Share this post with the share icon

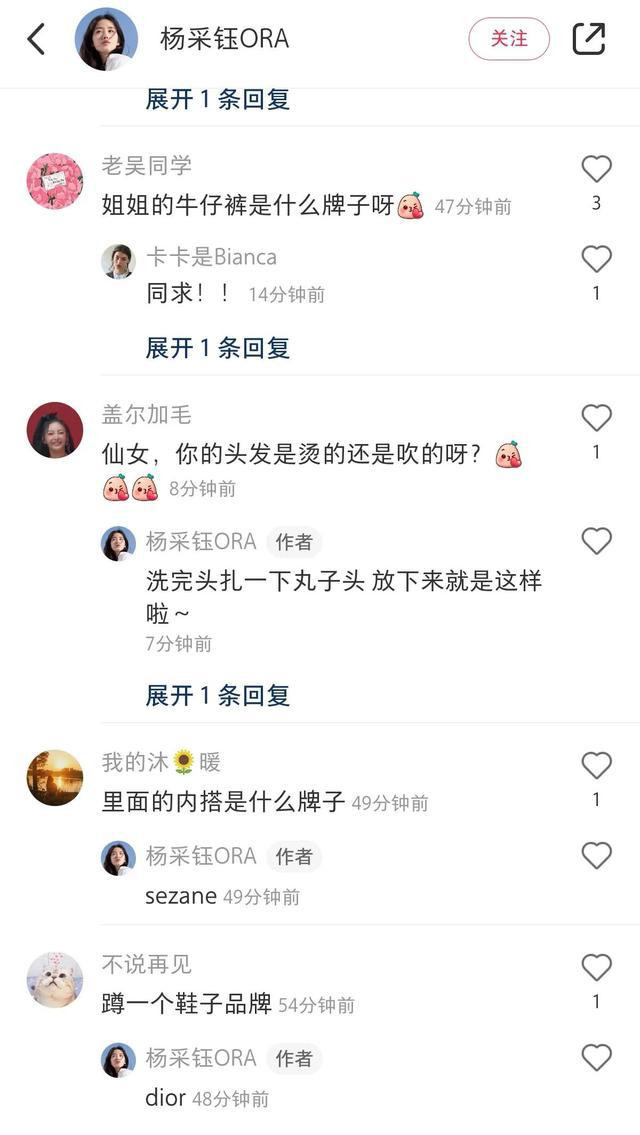pos(589,39)
